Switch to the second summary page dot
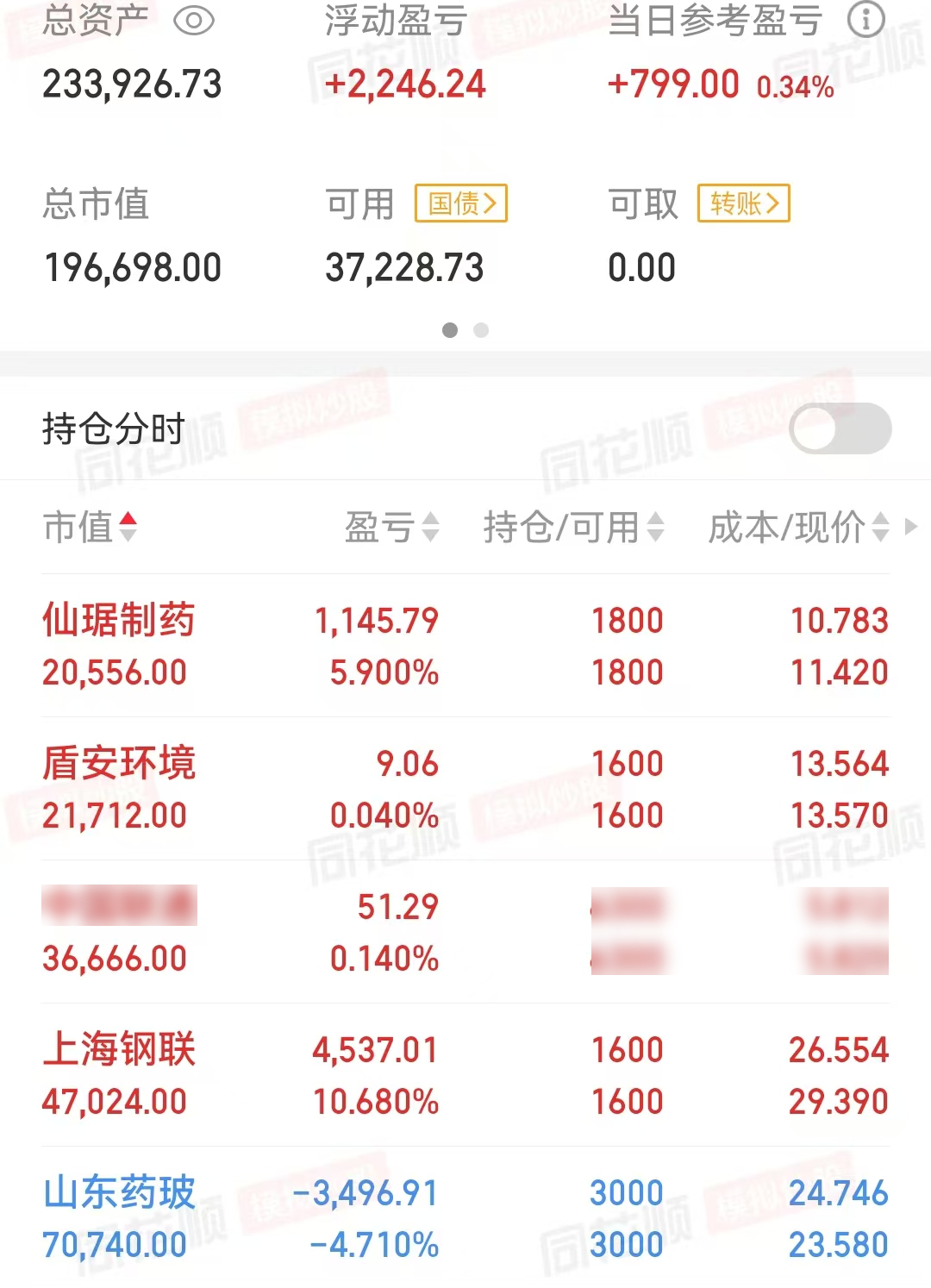931x1288 pixels. (x=481, y=330)
